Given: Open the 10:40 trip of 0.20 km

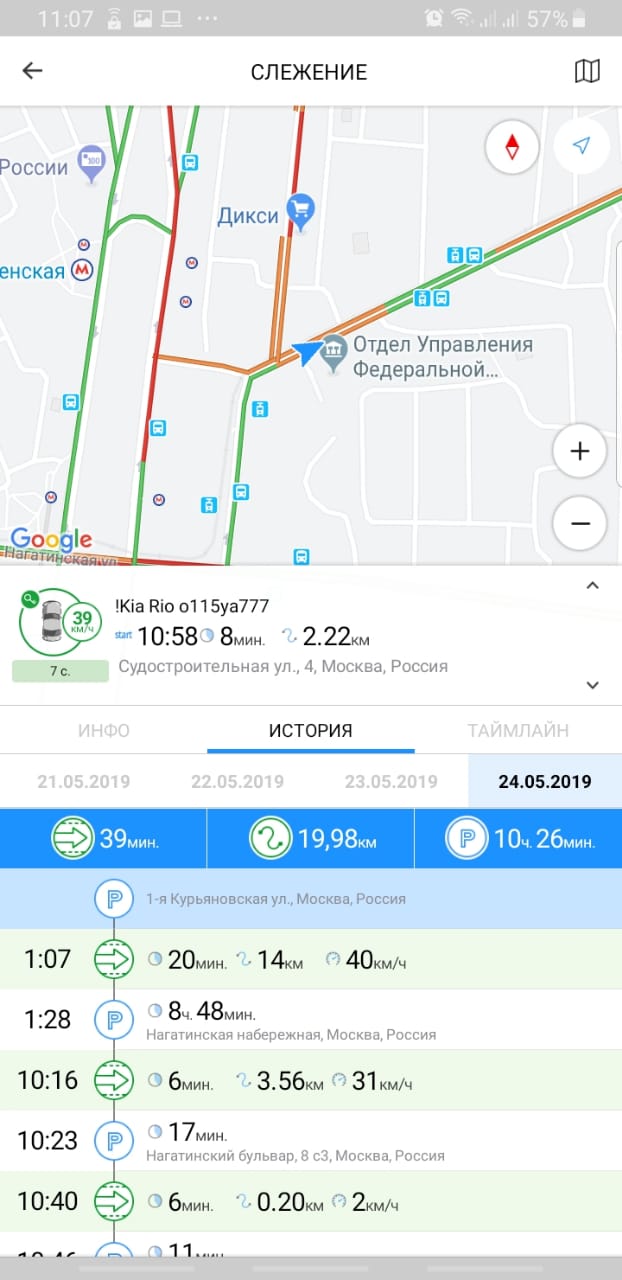Looking at the screenshot, I should pyautogui.click(x=311, y=1201).
